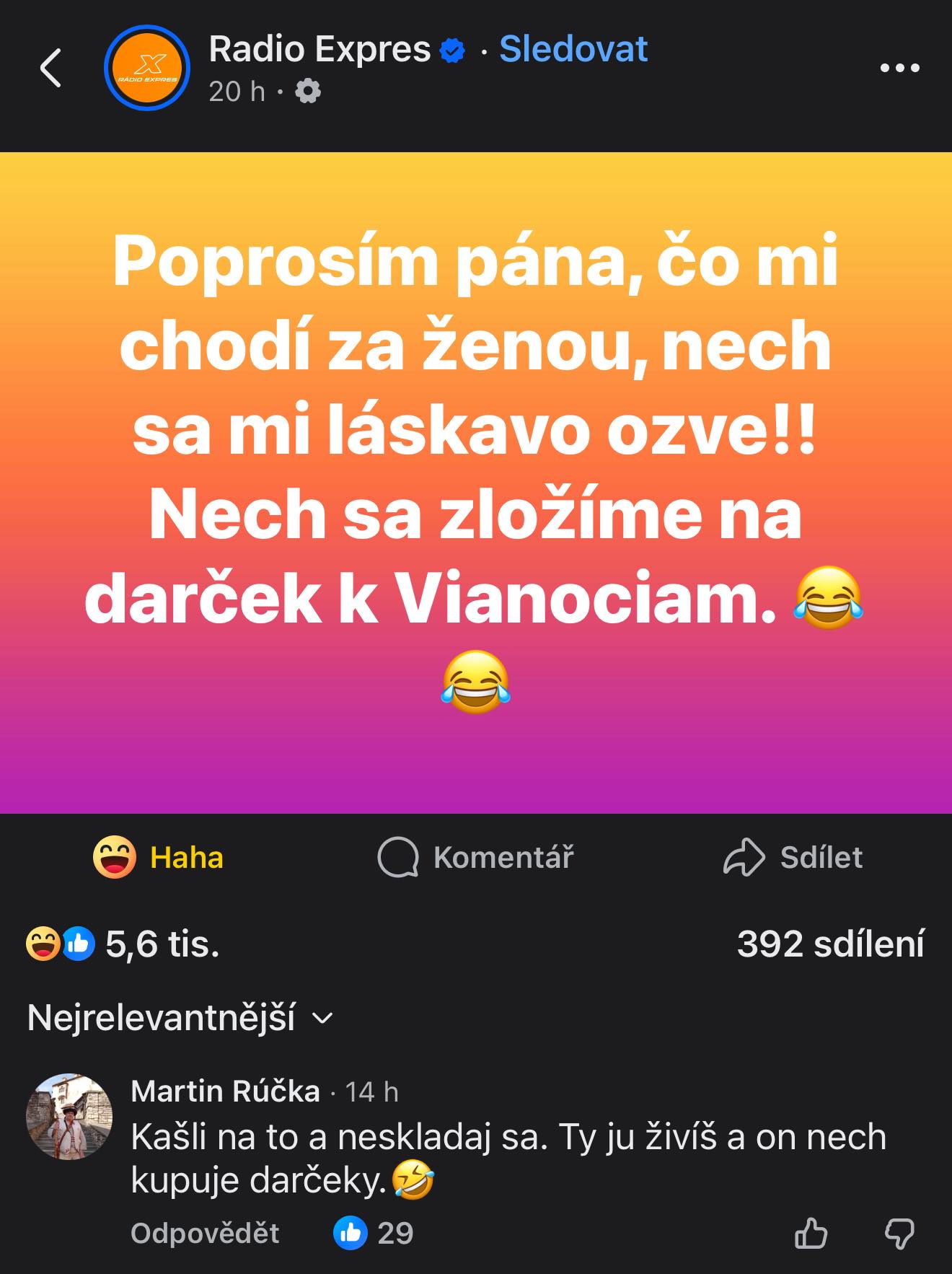Viewport: 952px width, 1274px height.
Task: Go back with the top-left arrow
Action: tap(50, 68)
